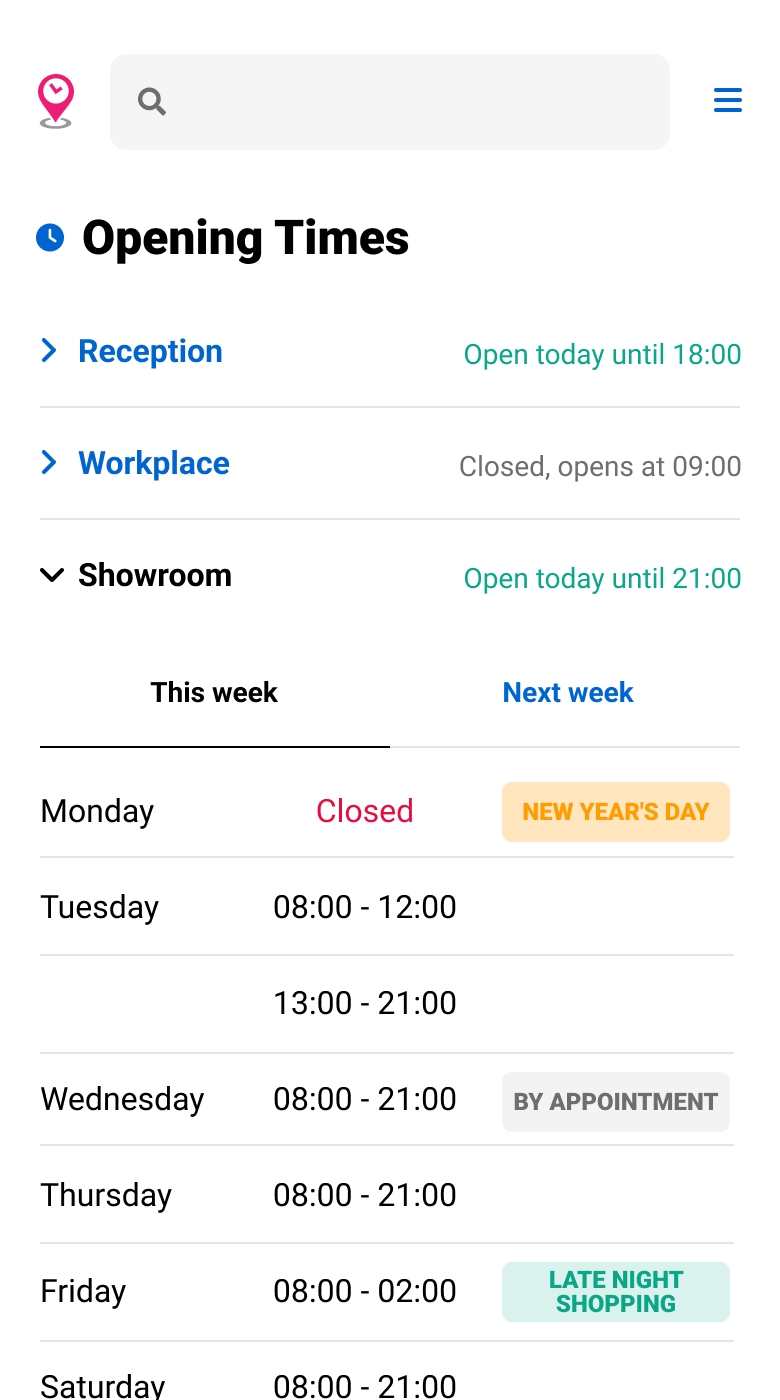Viewport: 780px width, 1400px height.
Task: Expand the Reception opening times
Action: [150, 352]
